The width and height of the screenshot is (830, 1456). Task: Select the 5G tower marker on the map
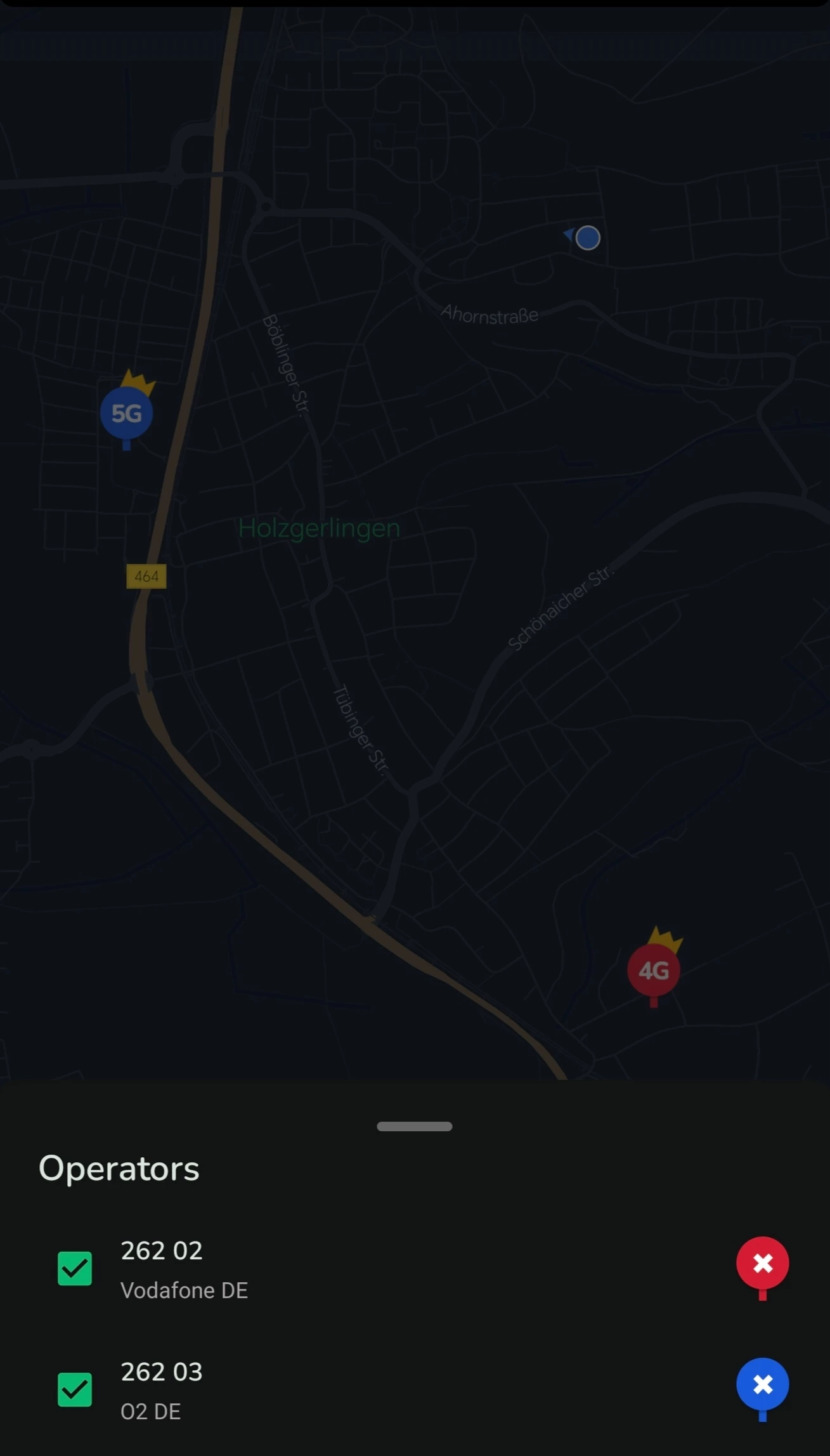(127, 414)
